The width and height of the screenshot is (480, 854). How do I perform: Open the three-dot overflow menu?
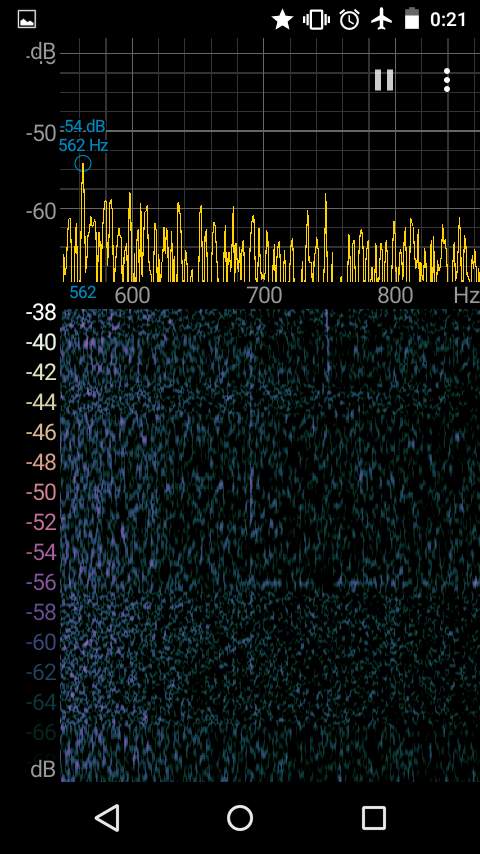tap(447, 80)
